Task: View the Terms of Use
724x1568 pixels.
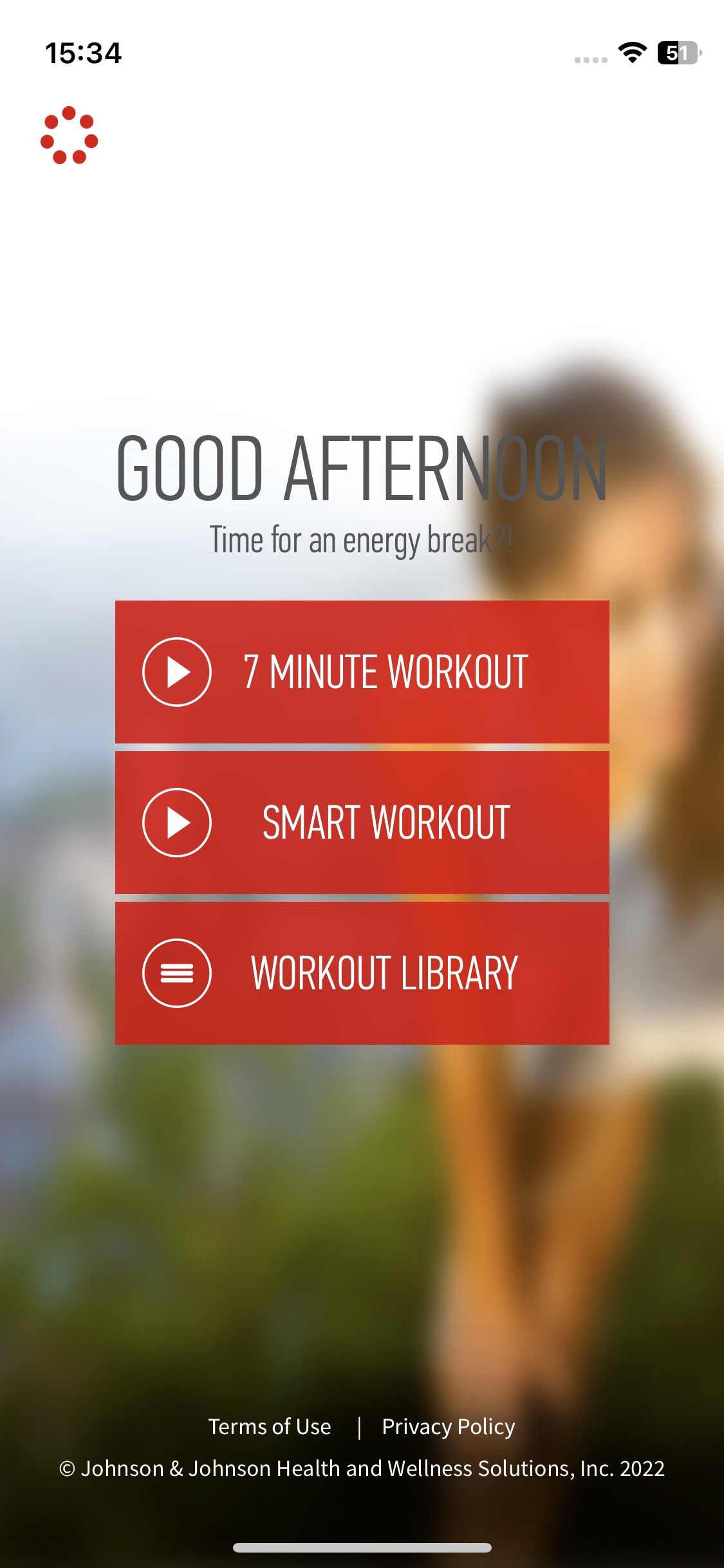Action: pyautogui.click(x=270, y=1426)
